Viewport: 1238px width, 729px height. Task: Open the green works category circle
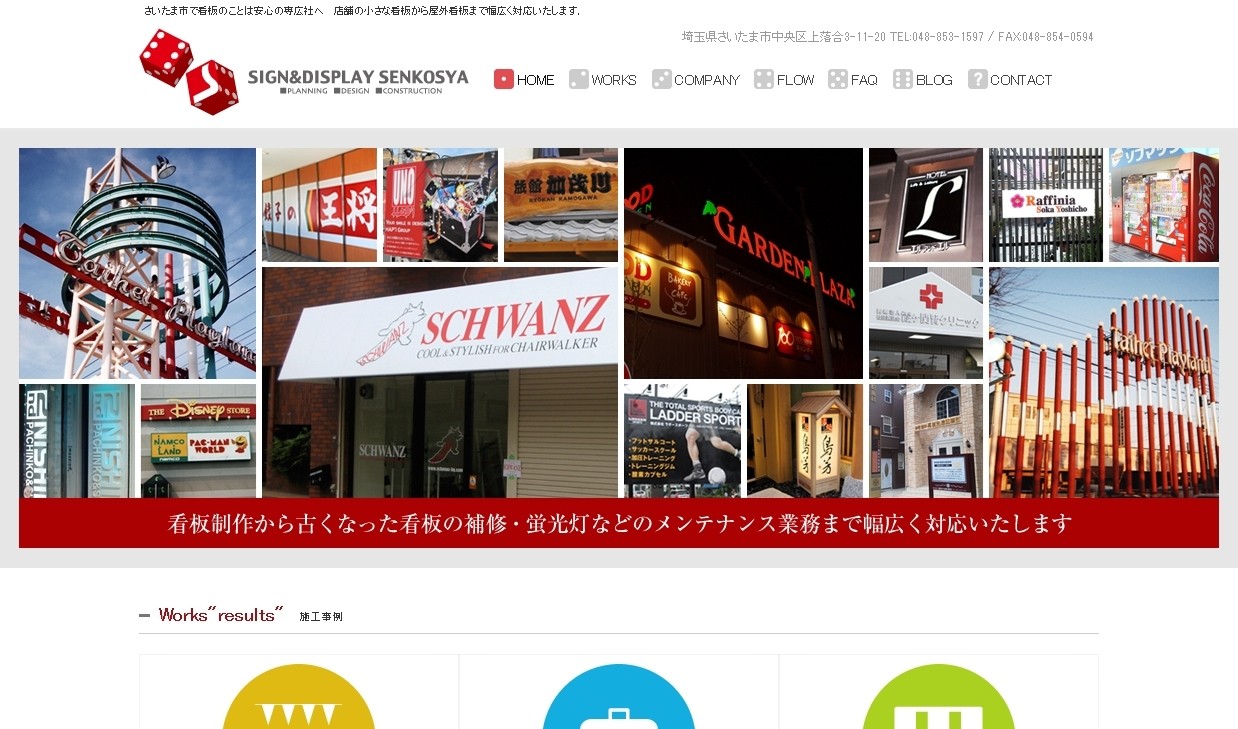938,700
